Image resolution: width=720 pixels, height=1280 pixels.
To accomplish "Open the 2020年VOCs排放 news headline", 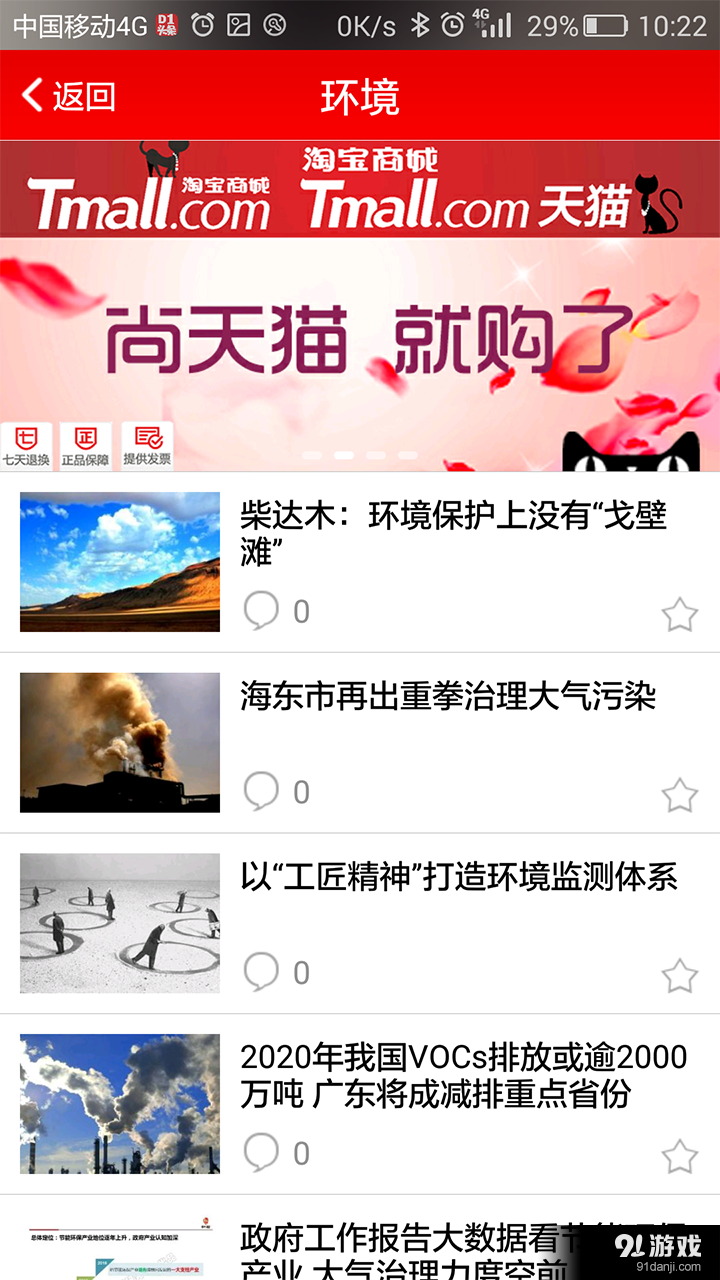I will pos(450,1077).
